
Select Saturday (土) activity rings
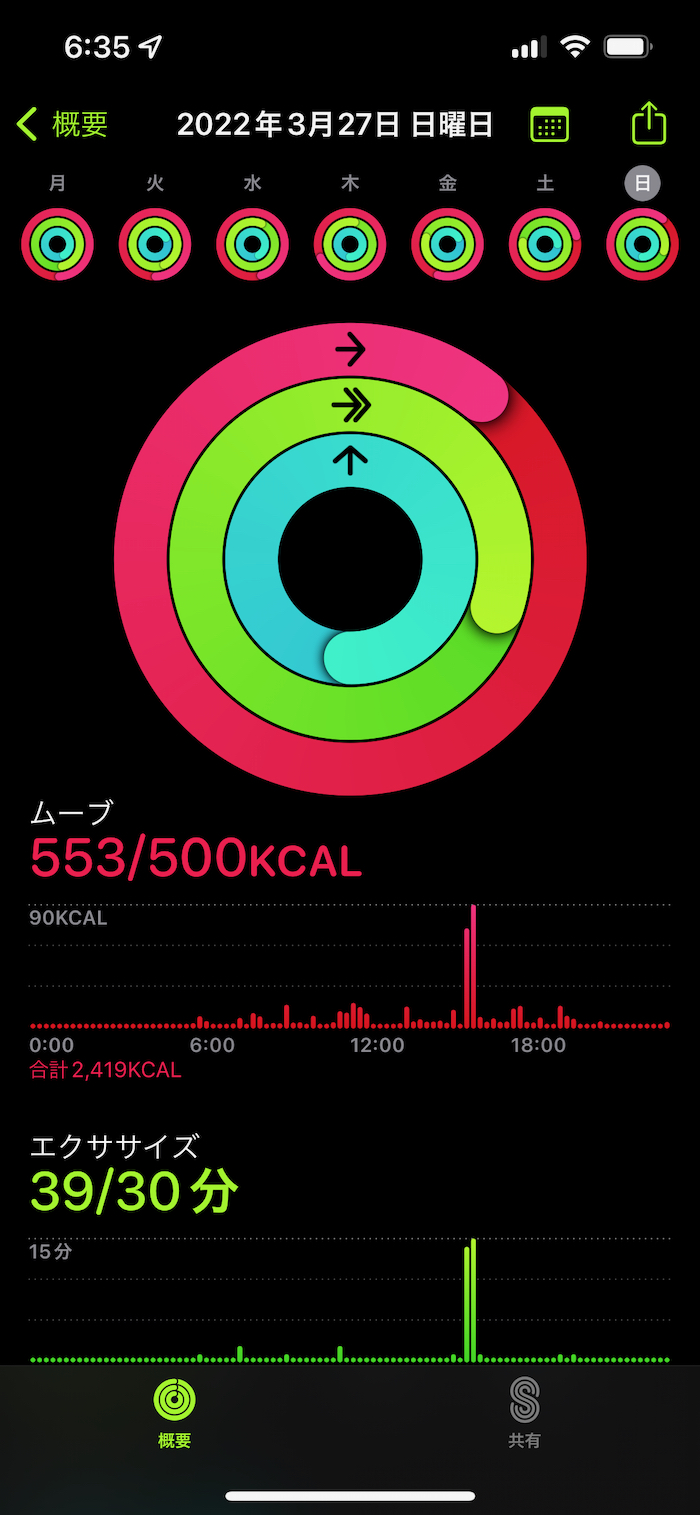tap(545, 244)
